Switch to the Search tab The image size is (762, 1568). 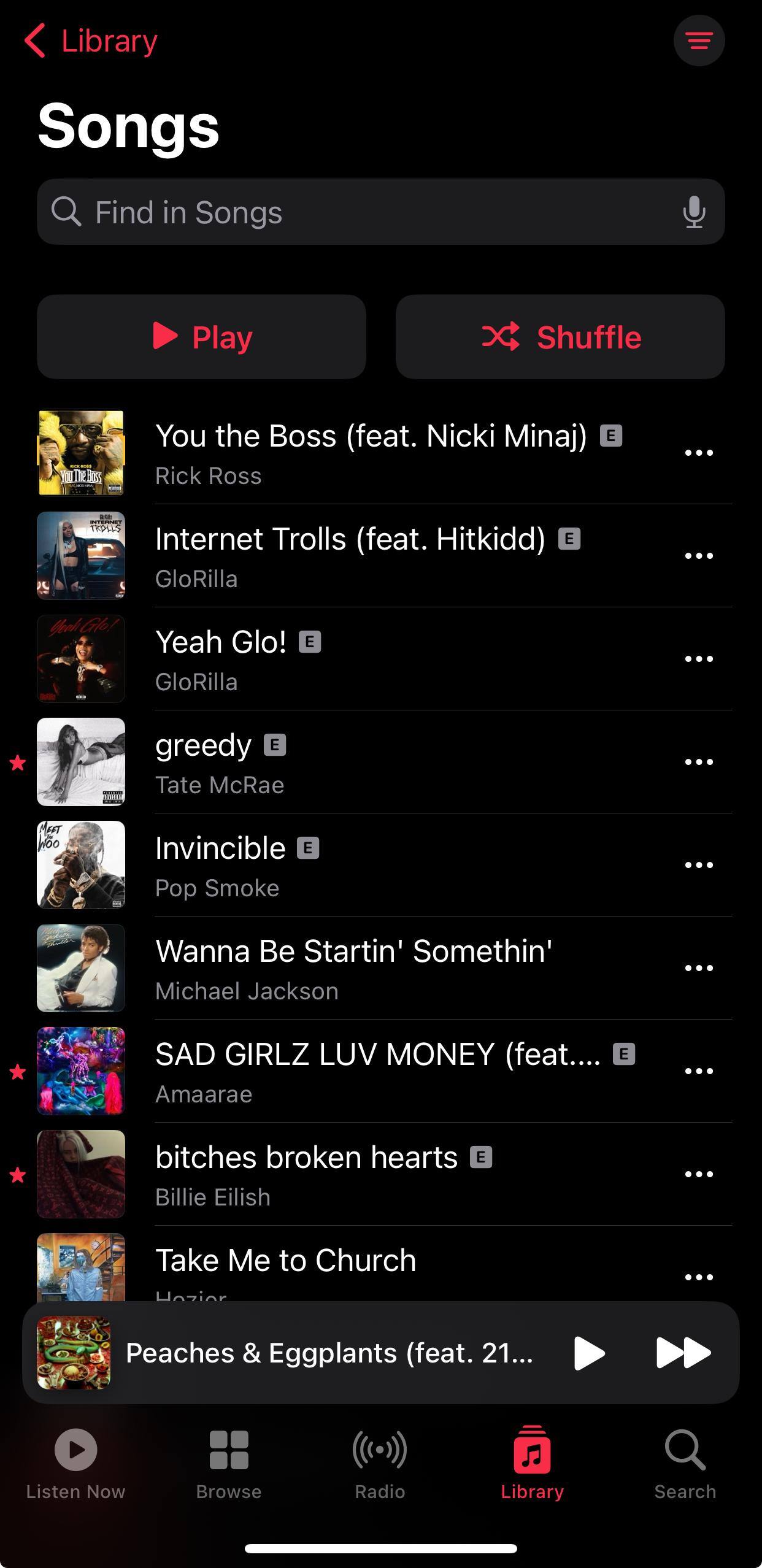[685, 1464]
